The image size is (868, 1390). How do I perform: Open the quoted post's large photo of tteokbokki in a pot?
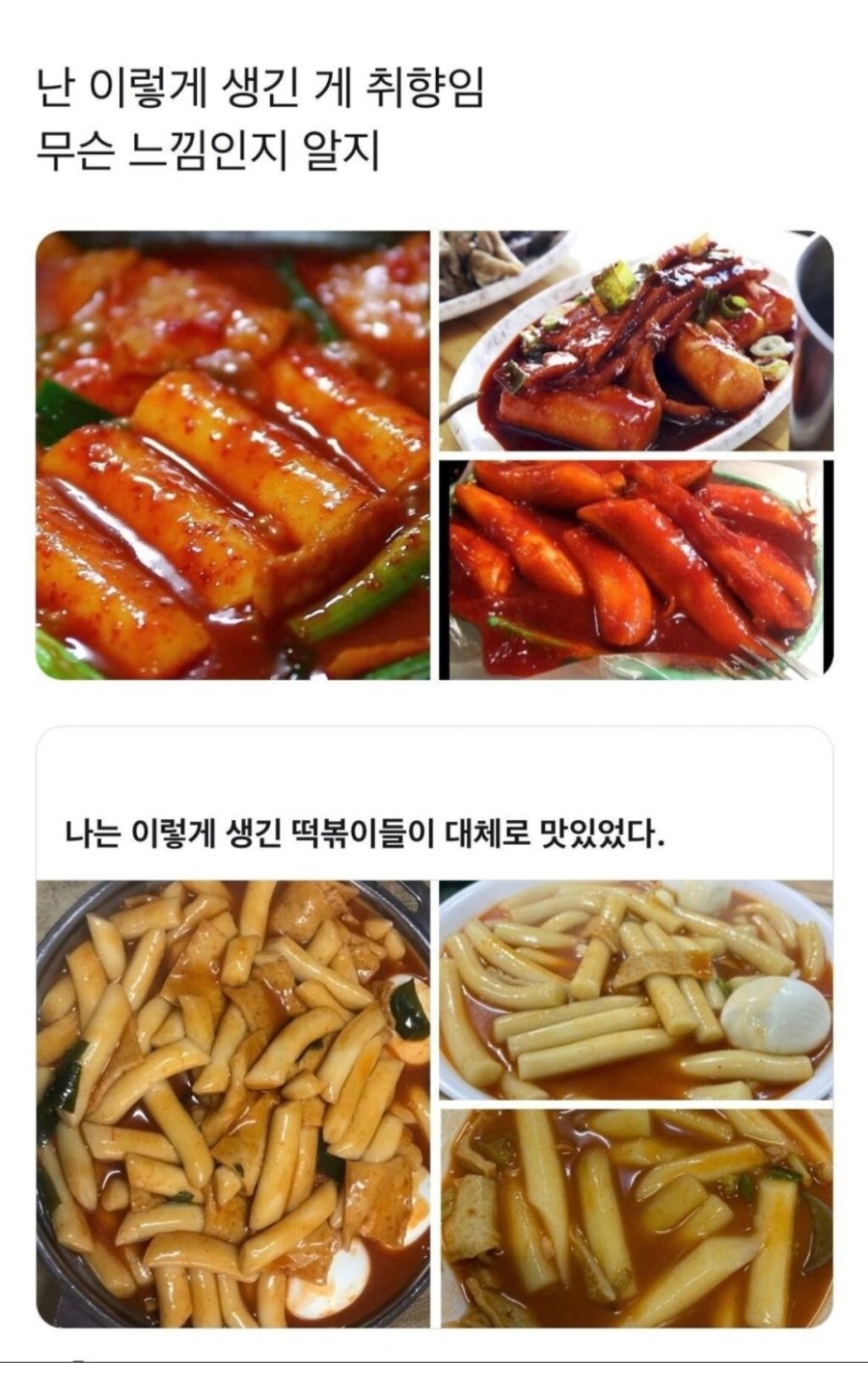[232, 1103]
